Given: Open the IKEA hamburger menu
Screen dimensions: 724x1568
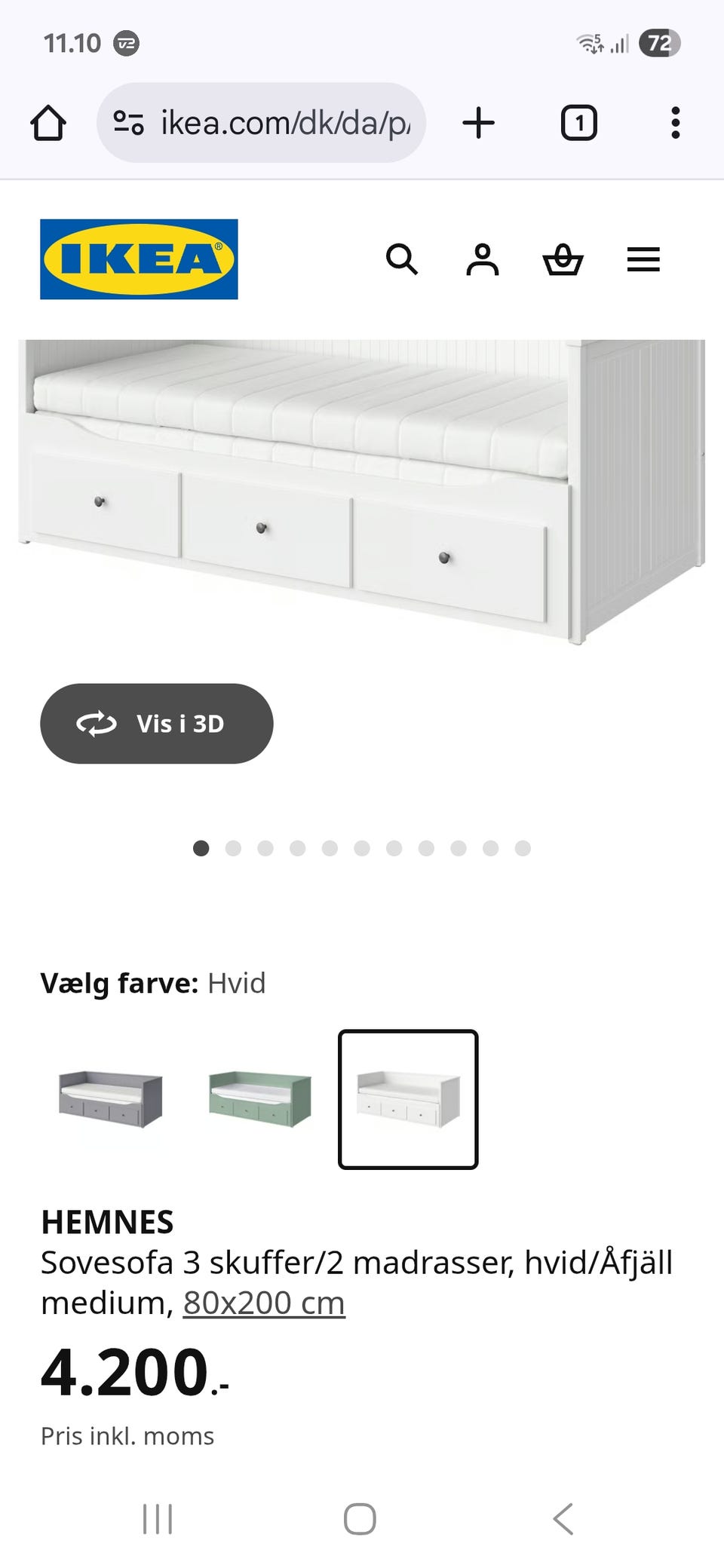Looking at the screenshot, I should pos(643,259).
